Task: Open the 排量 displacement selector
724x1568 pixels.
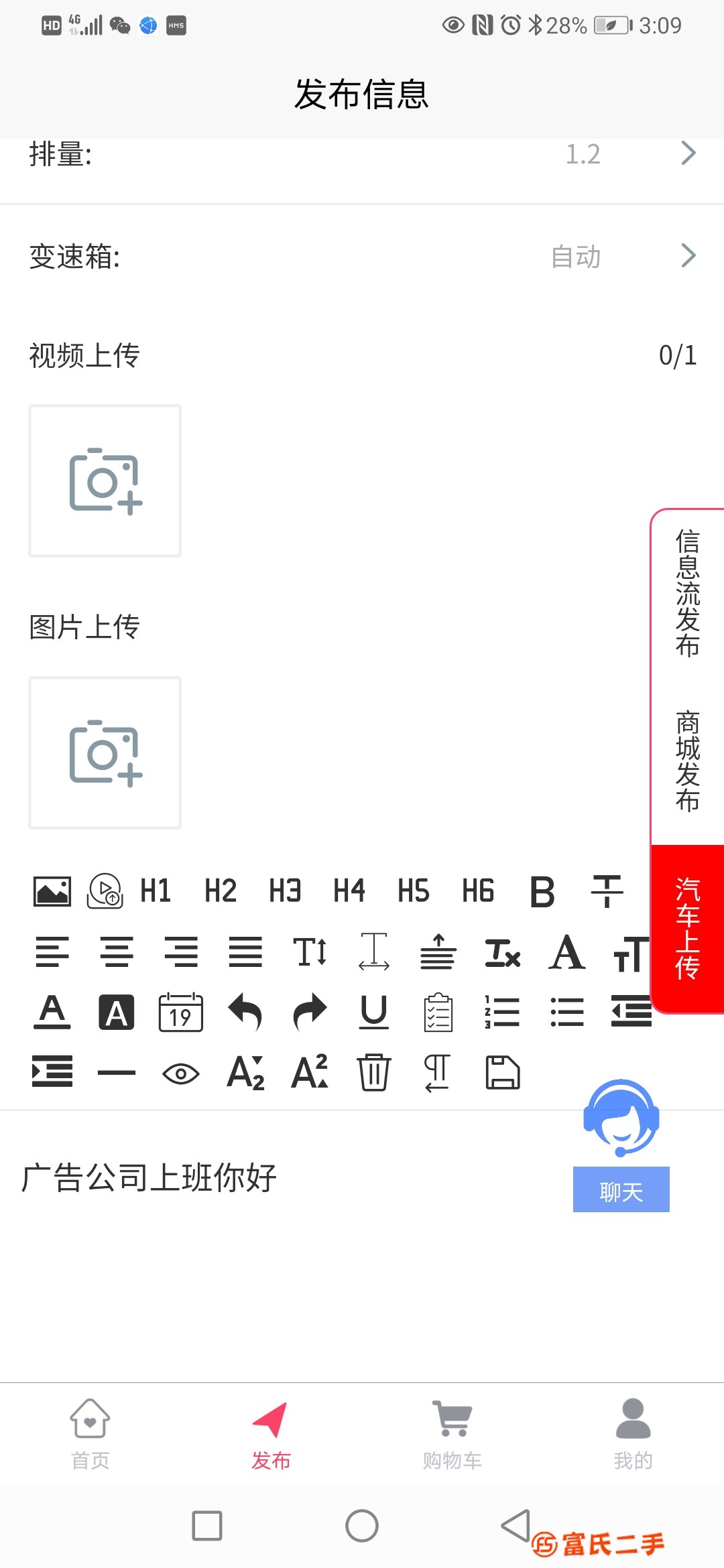Action: pos(362,155)
